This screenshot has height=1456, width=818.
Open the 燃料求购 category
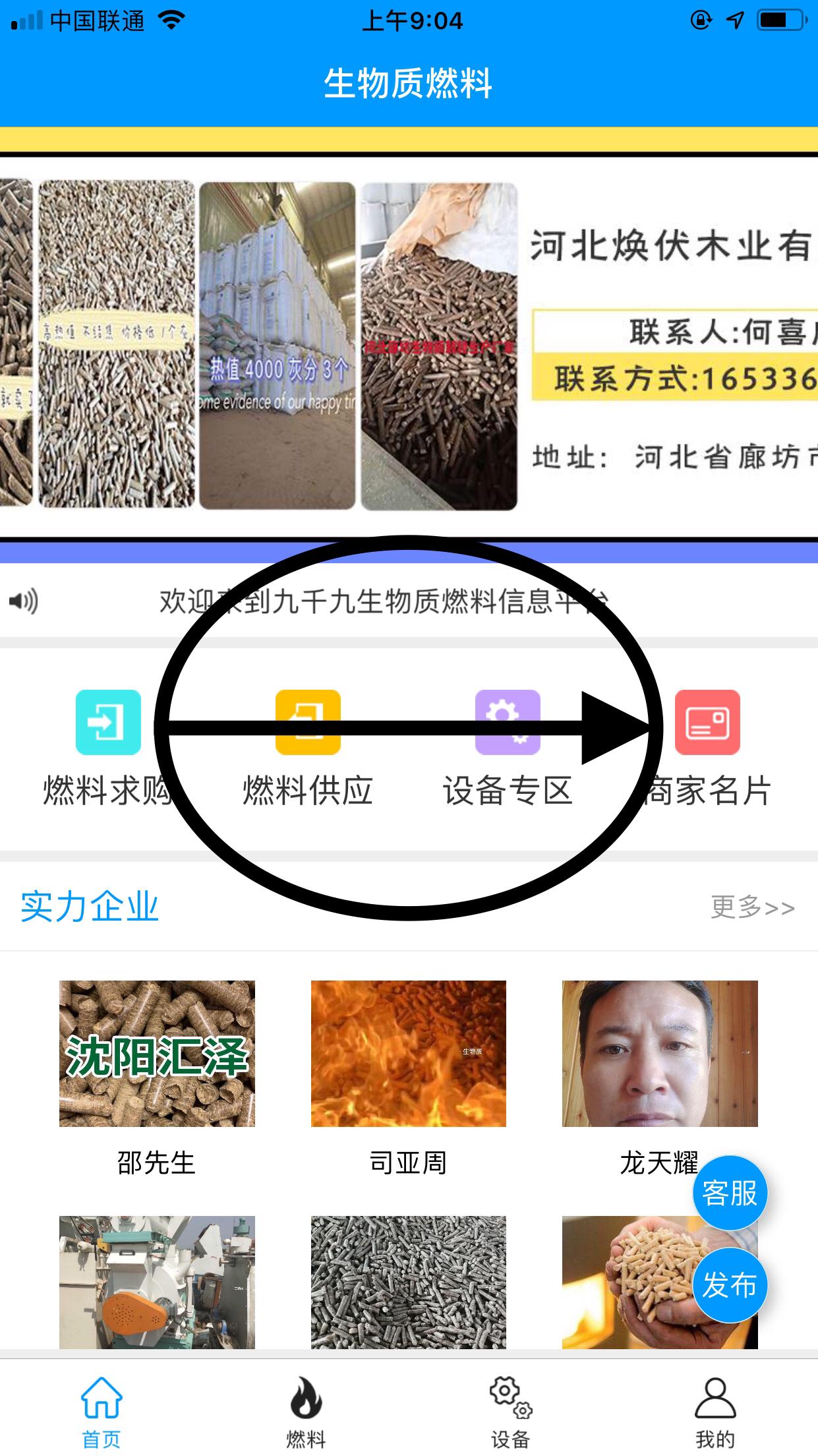coord(107,747)
